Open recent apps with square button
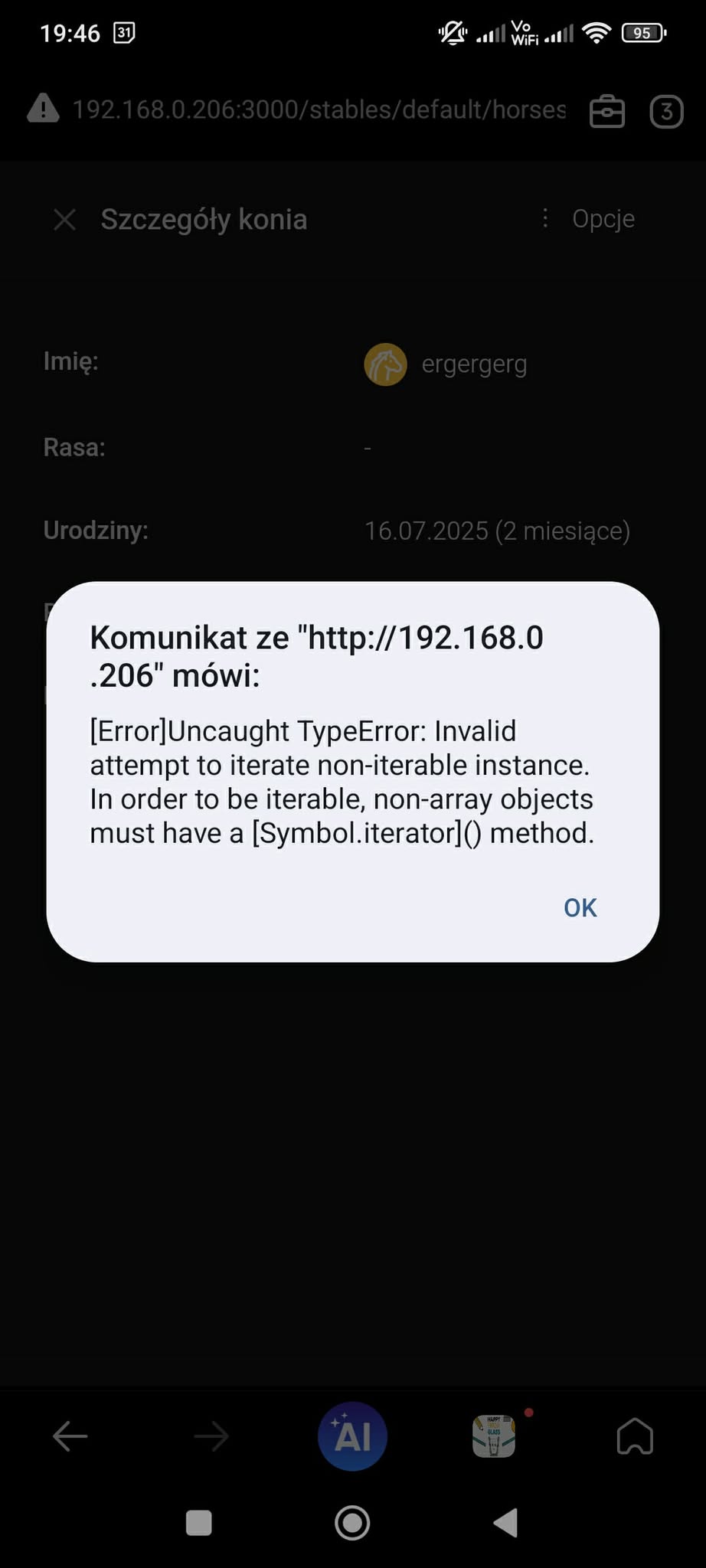Viewport: 706px width, 1568px height. click(199, 1523)
